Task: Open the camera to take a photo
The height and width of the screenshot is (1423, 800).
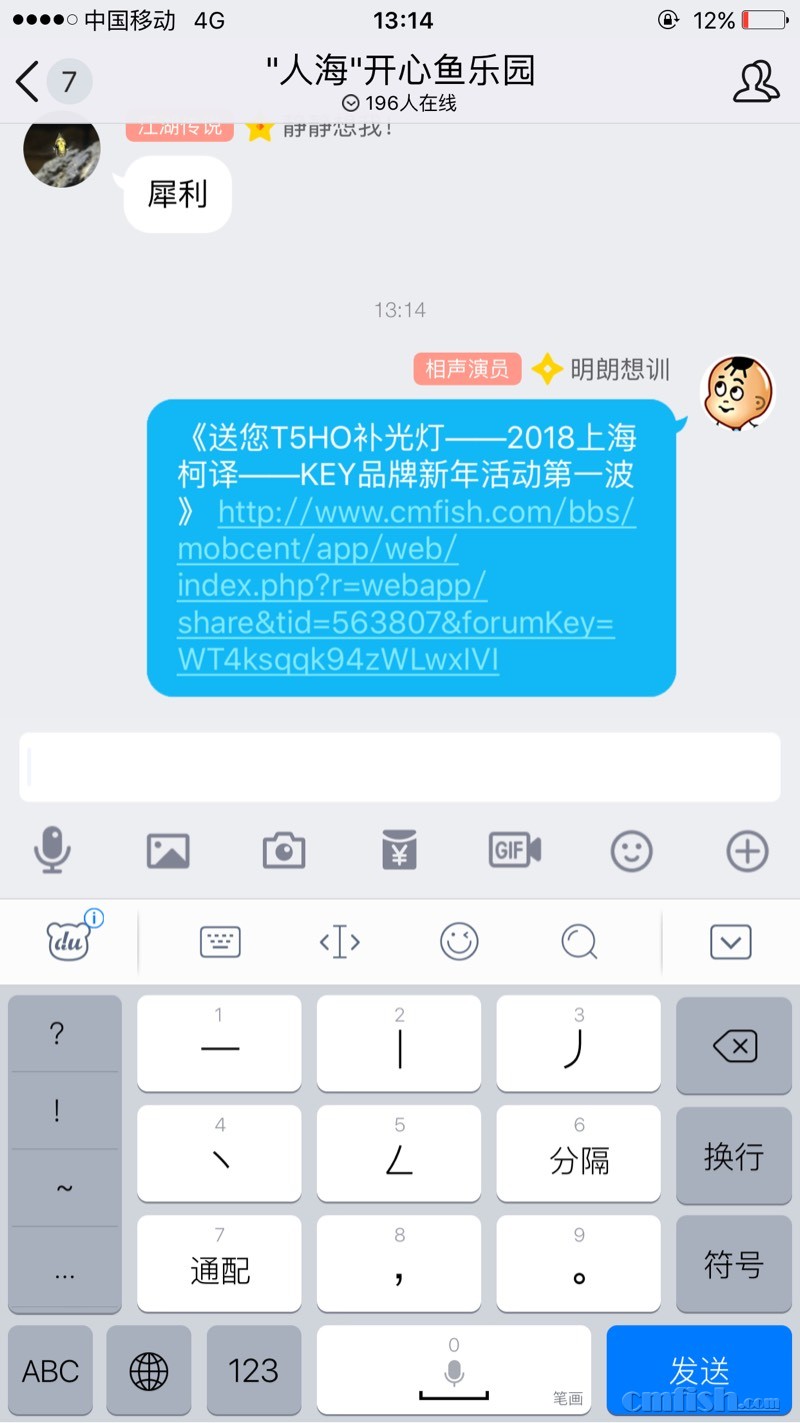Action: [x=284, y=851]
